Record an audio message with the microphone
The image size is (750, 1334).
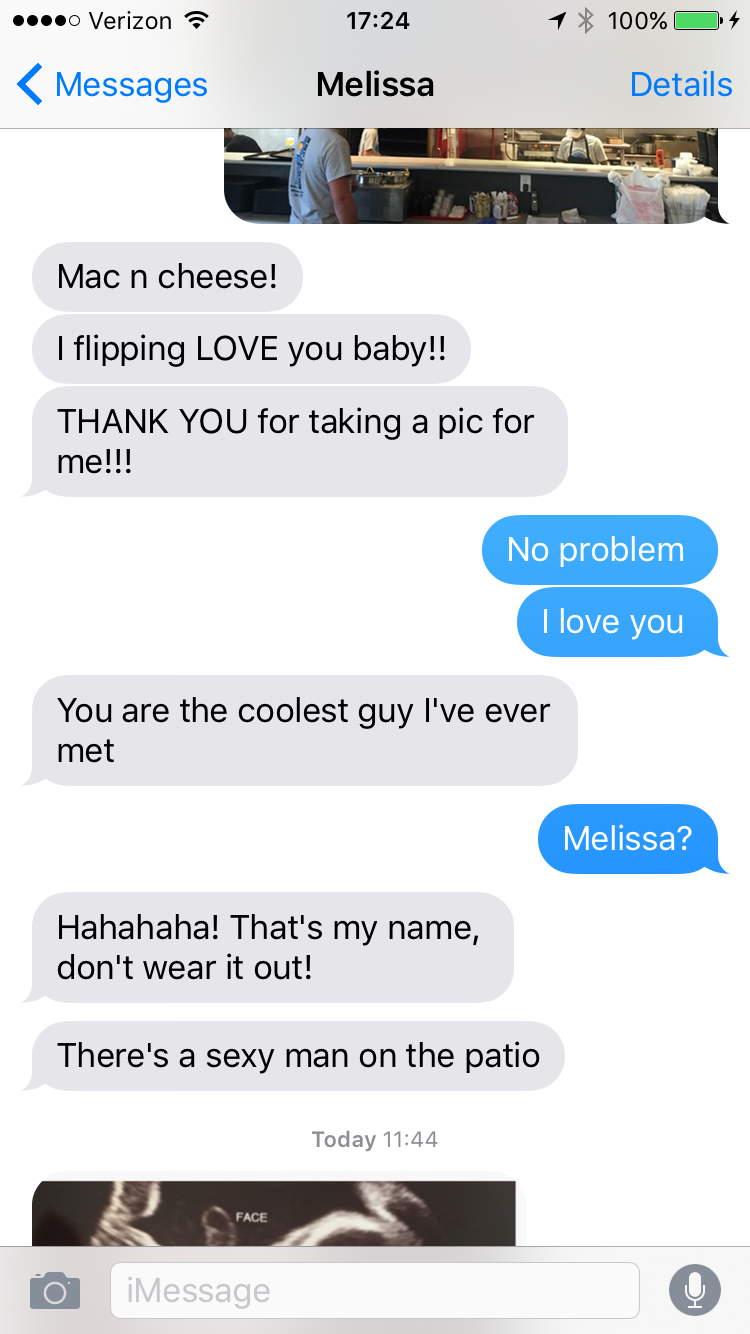[x=694, y=1290]
